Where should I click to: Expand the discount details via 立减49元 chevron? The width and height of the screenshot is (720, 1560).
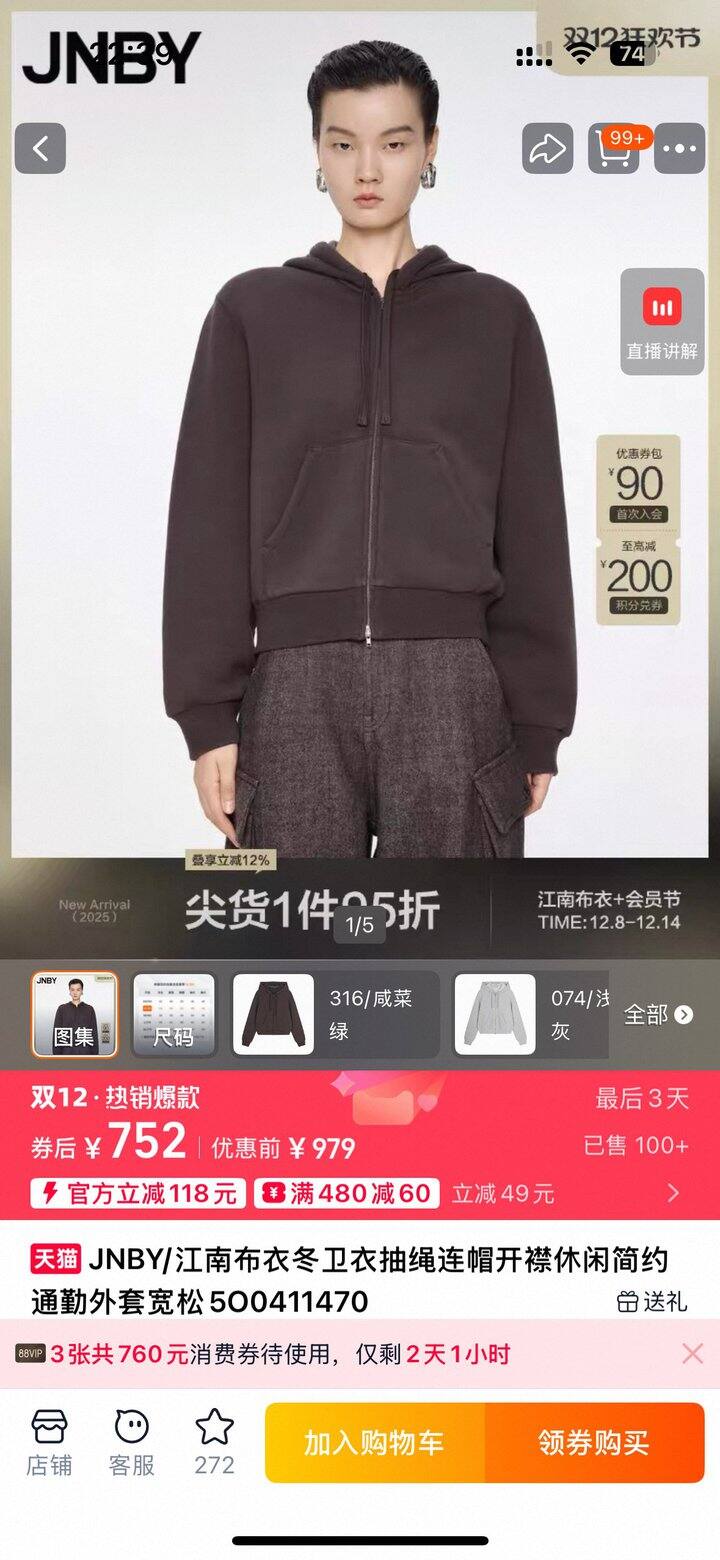click(x=673, y=1192)
